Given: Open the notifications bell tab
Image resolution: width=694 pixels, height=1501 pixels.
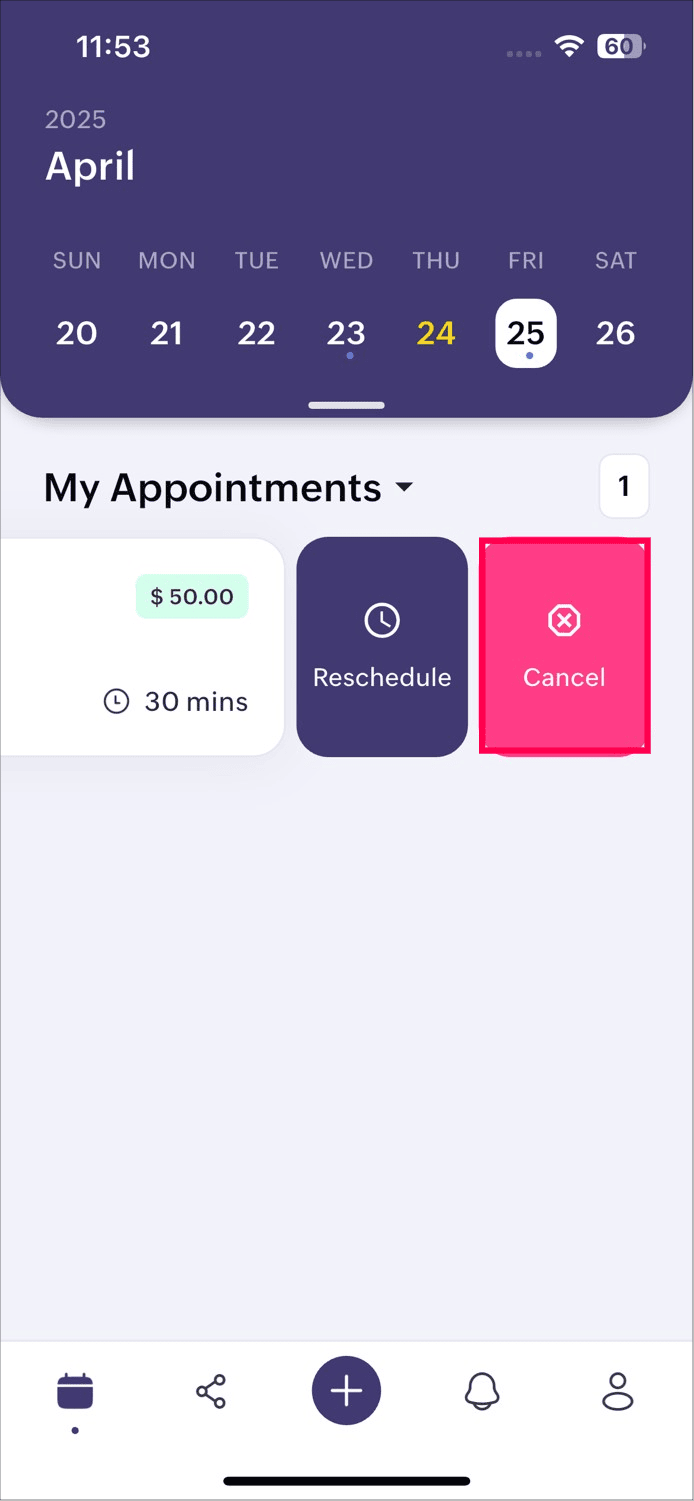Looking at the screenshot, I should tap(482, 1392).
